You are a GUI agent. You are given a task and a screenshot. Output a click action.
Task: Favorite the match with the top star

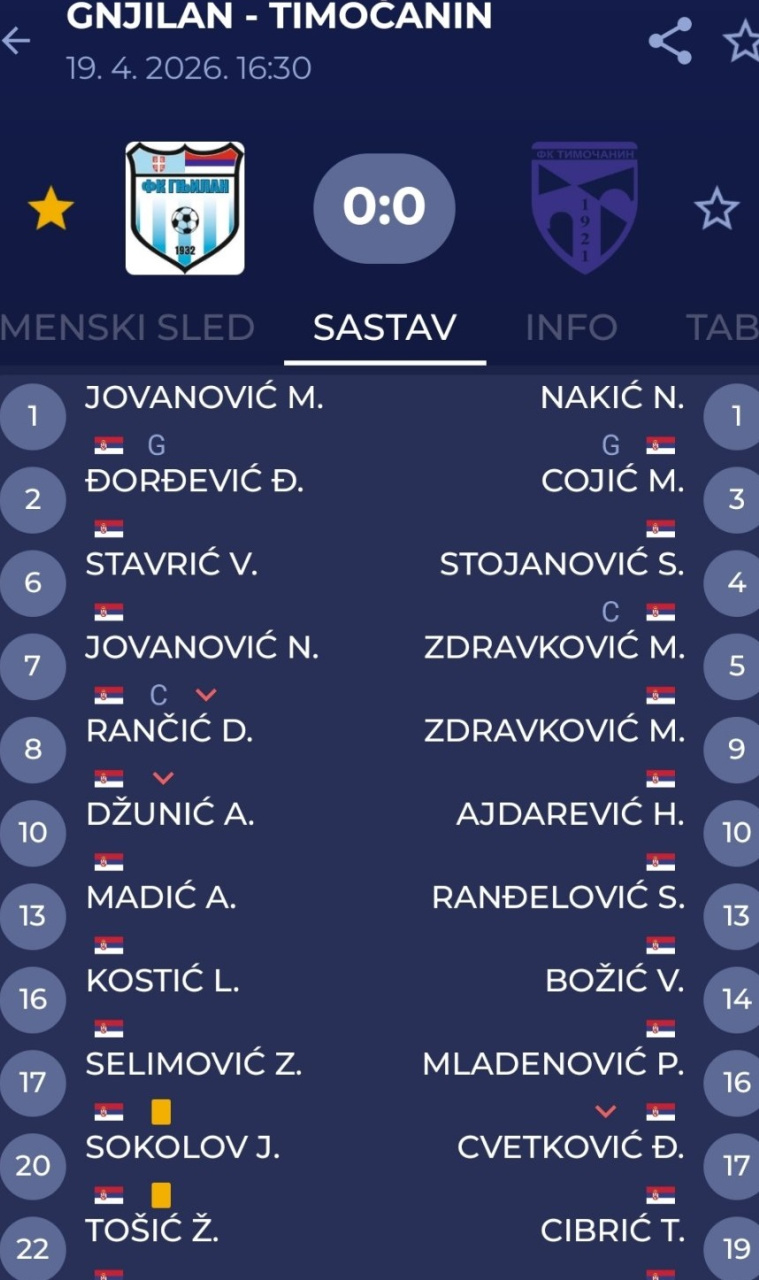[741, 41]
